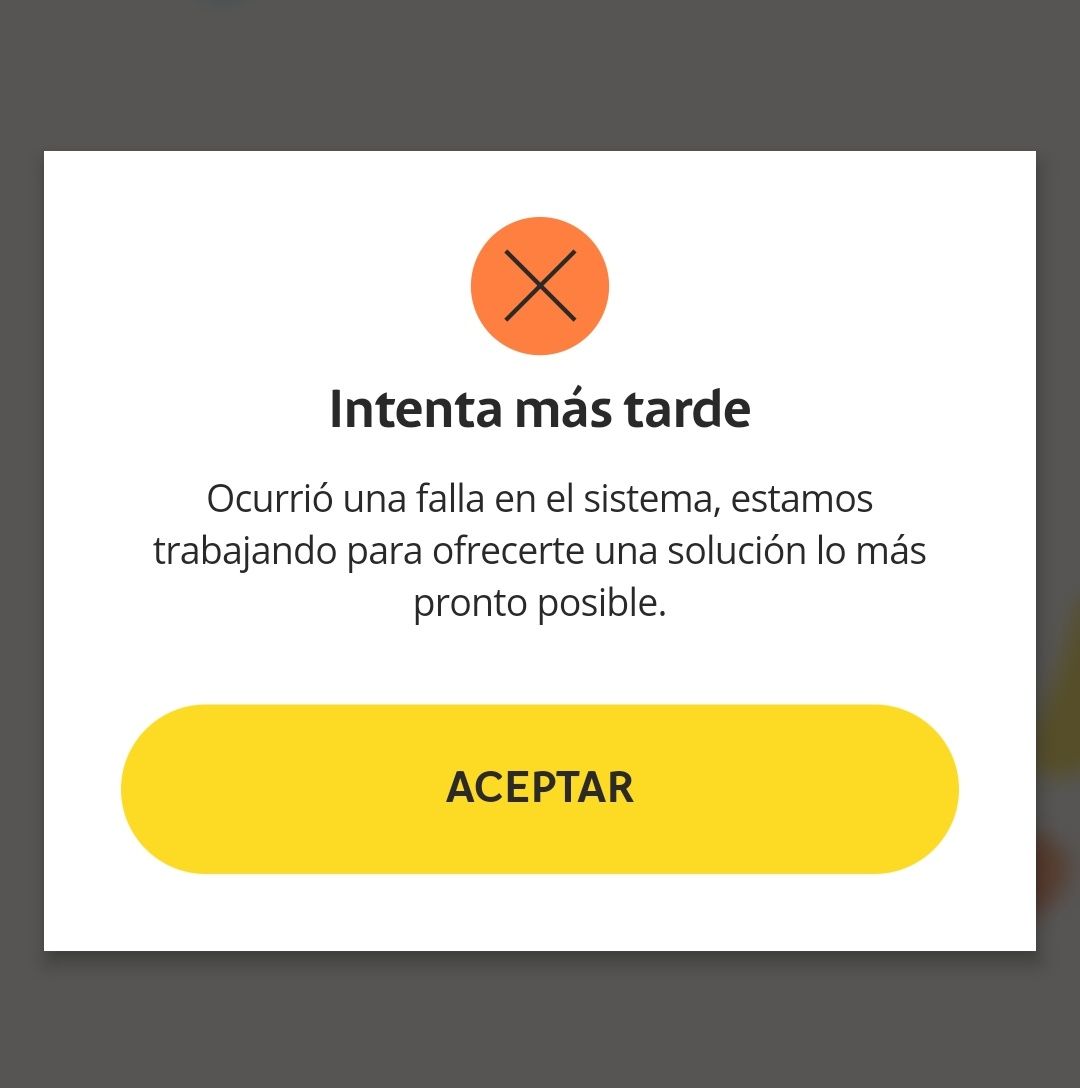Click the error description paragraph

click(x=540, y=550)
